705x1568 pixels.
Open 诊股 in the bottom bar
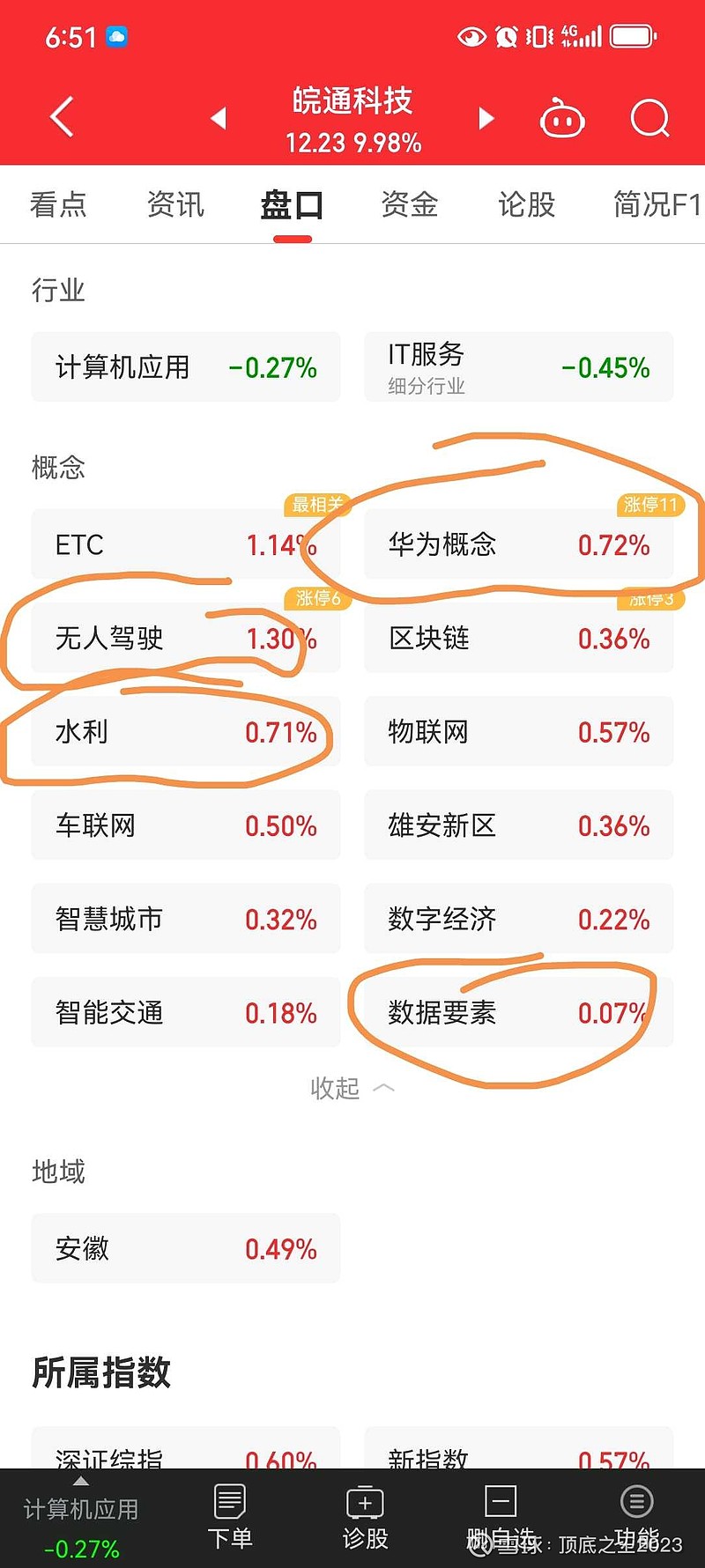click(x=365, y=1518)
